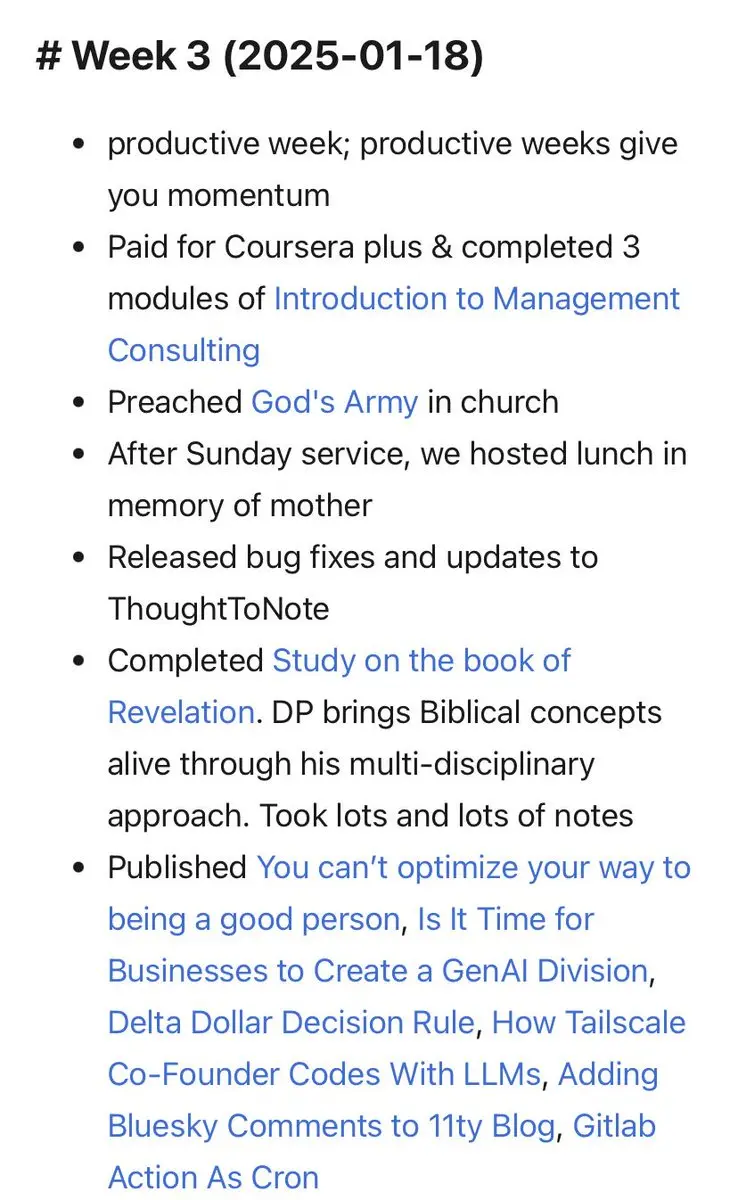Visit Adding Bluesky Comments to 11ty Blog
This screenshot has width=738, height=1200.
(x=331, y=1126)
